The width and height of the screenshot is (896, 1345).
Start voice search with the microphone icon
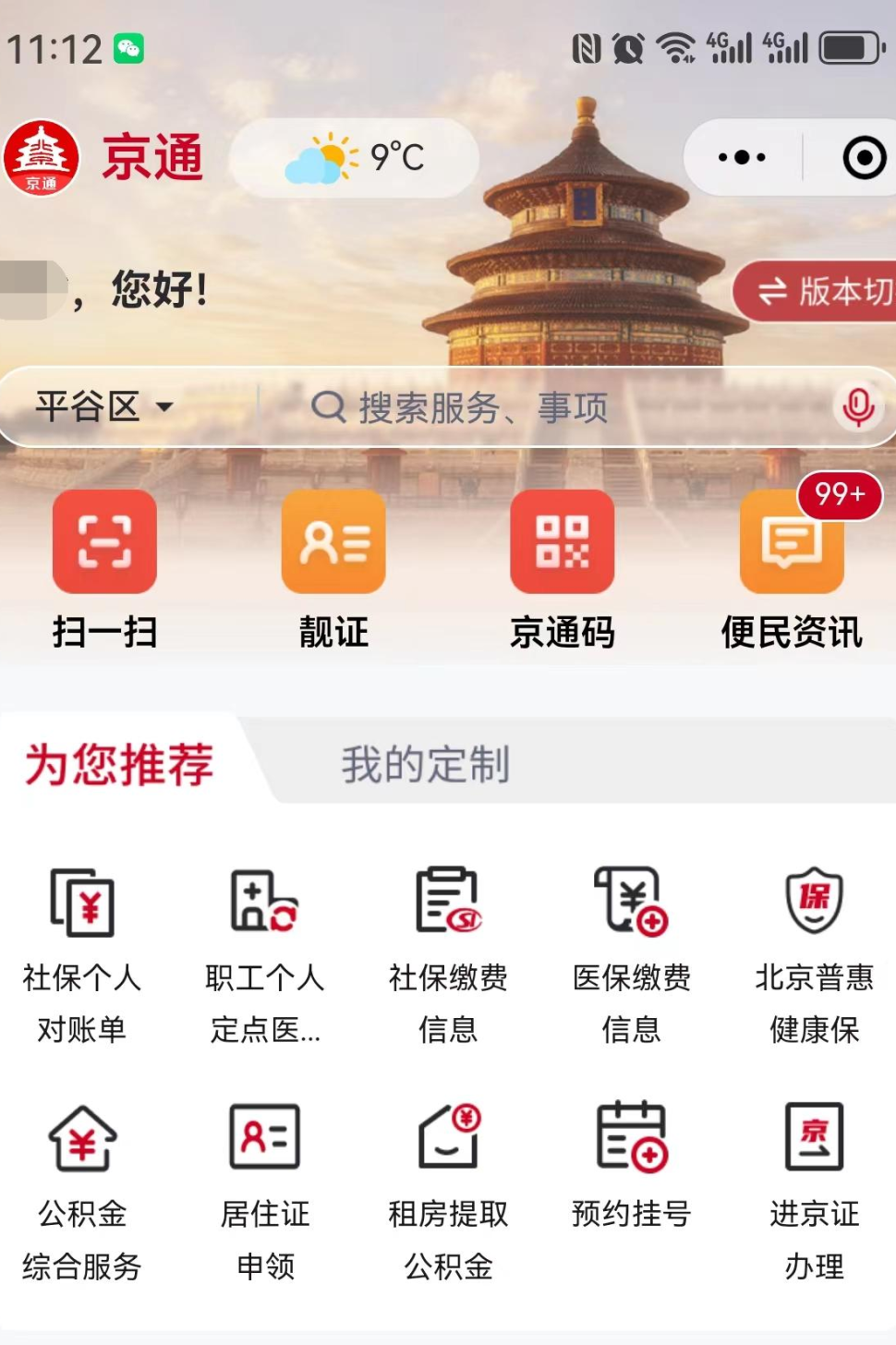[x=858, y=406]
